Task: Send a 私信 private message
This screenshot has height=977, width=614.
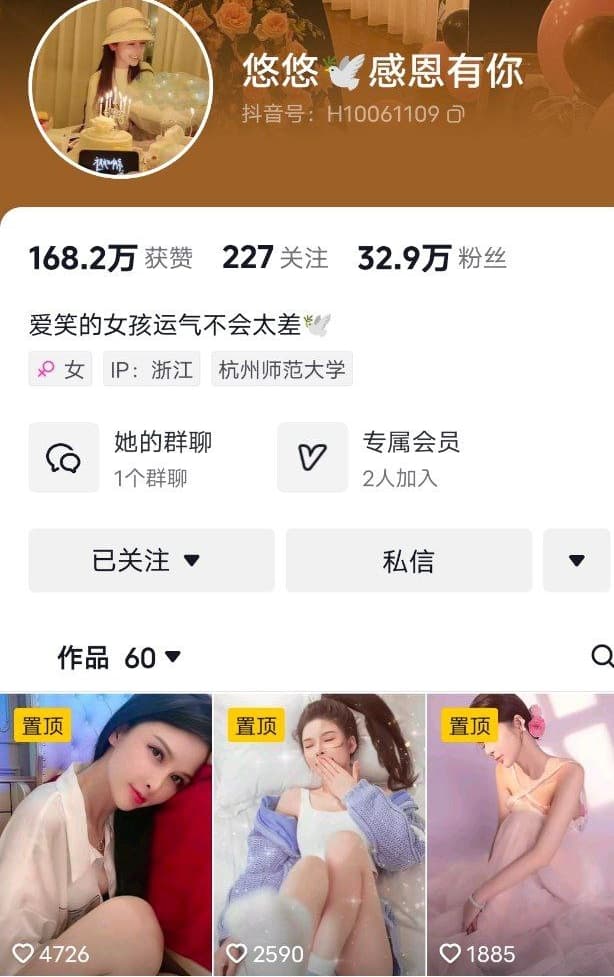Action: coord(409,561)
